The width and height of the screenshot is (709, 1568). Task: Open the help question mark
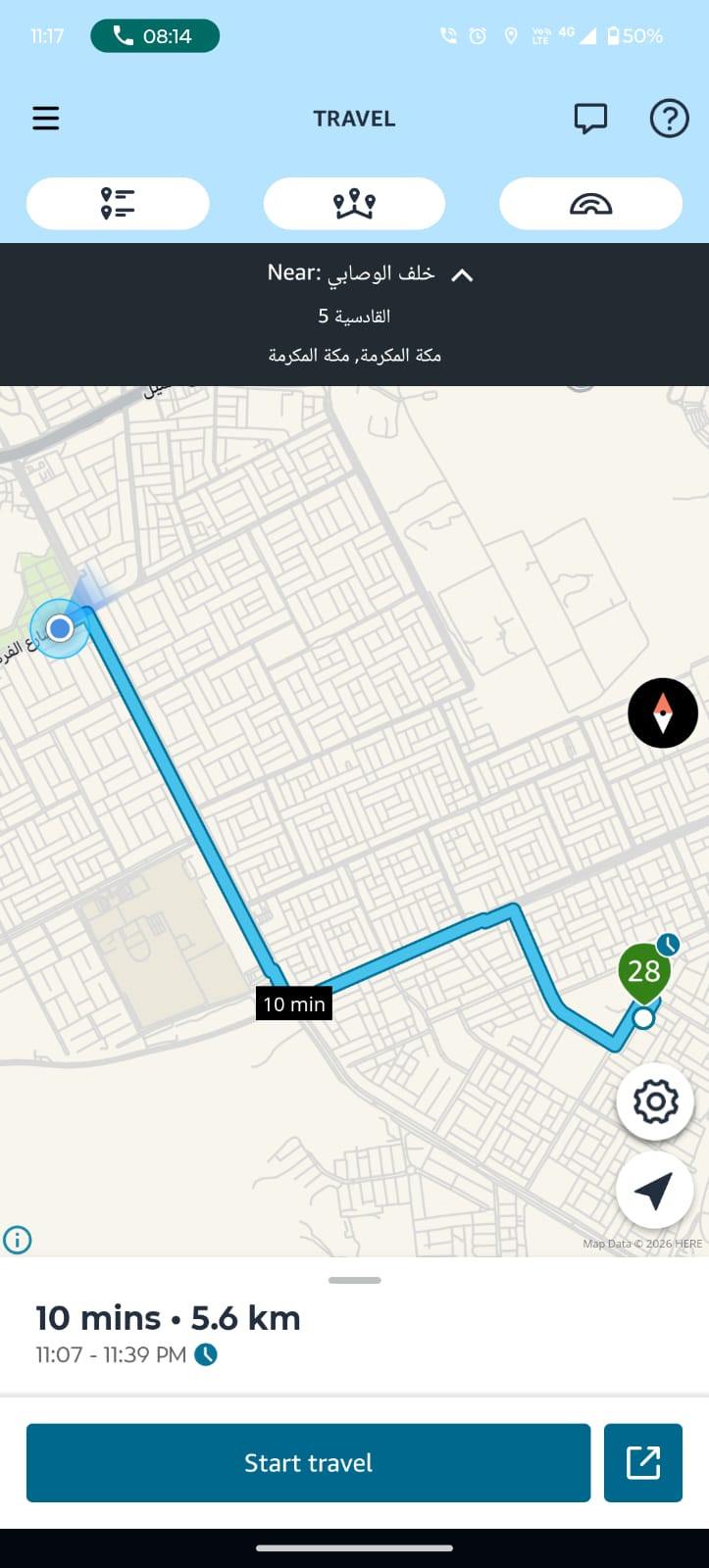[669, 119]
